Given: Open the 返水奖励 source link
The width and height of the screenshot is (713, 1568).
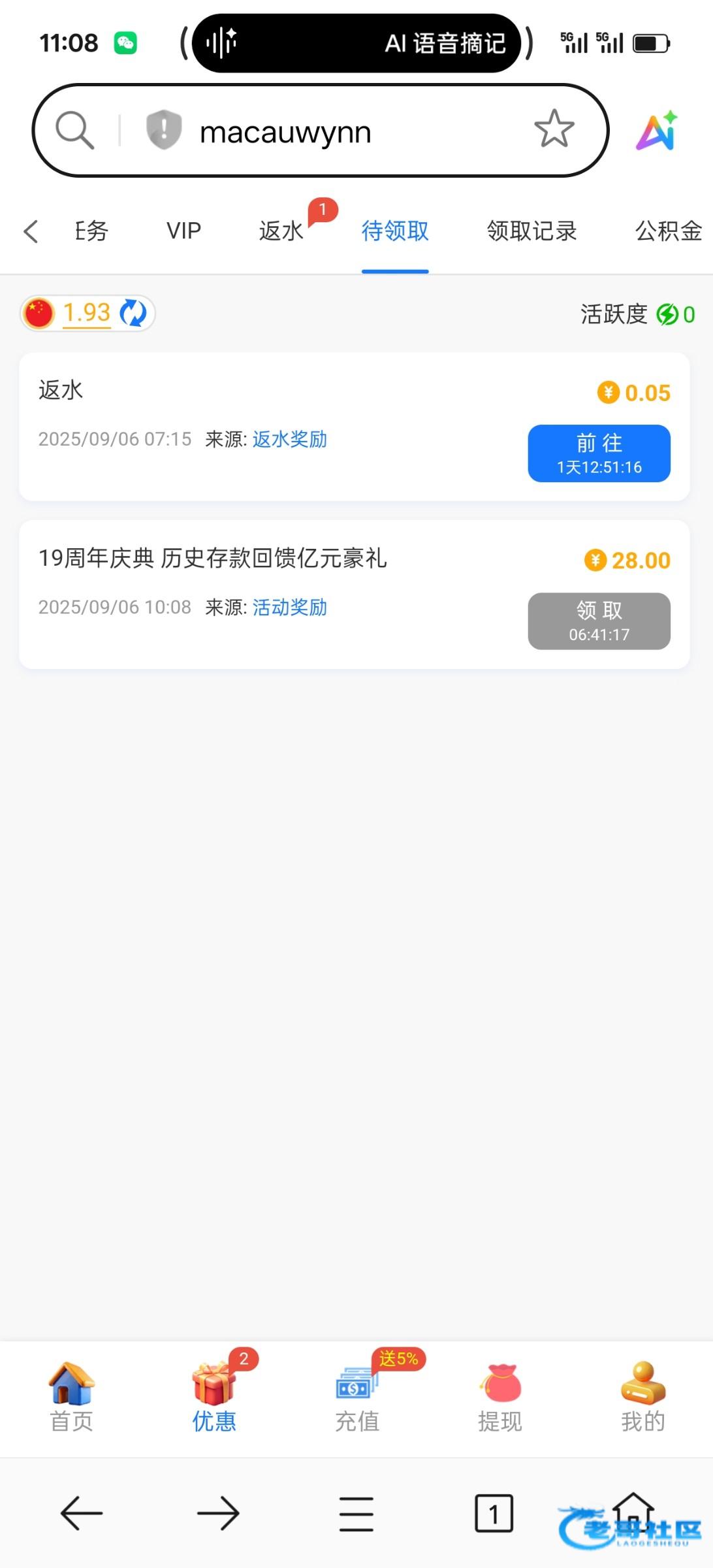Looking at the screenshot, I should (289, 440).
